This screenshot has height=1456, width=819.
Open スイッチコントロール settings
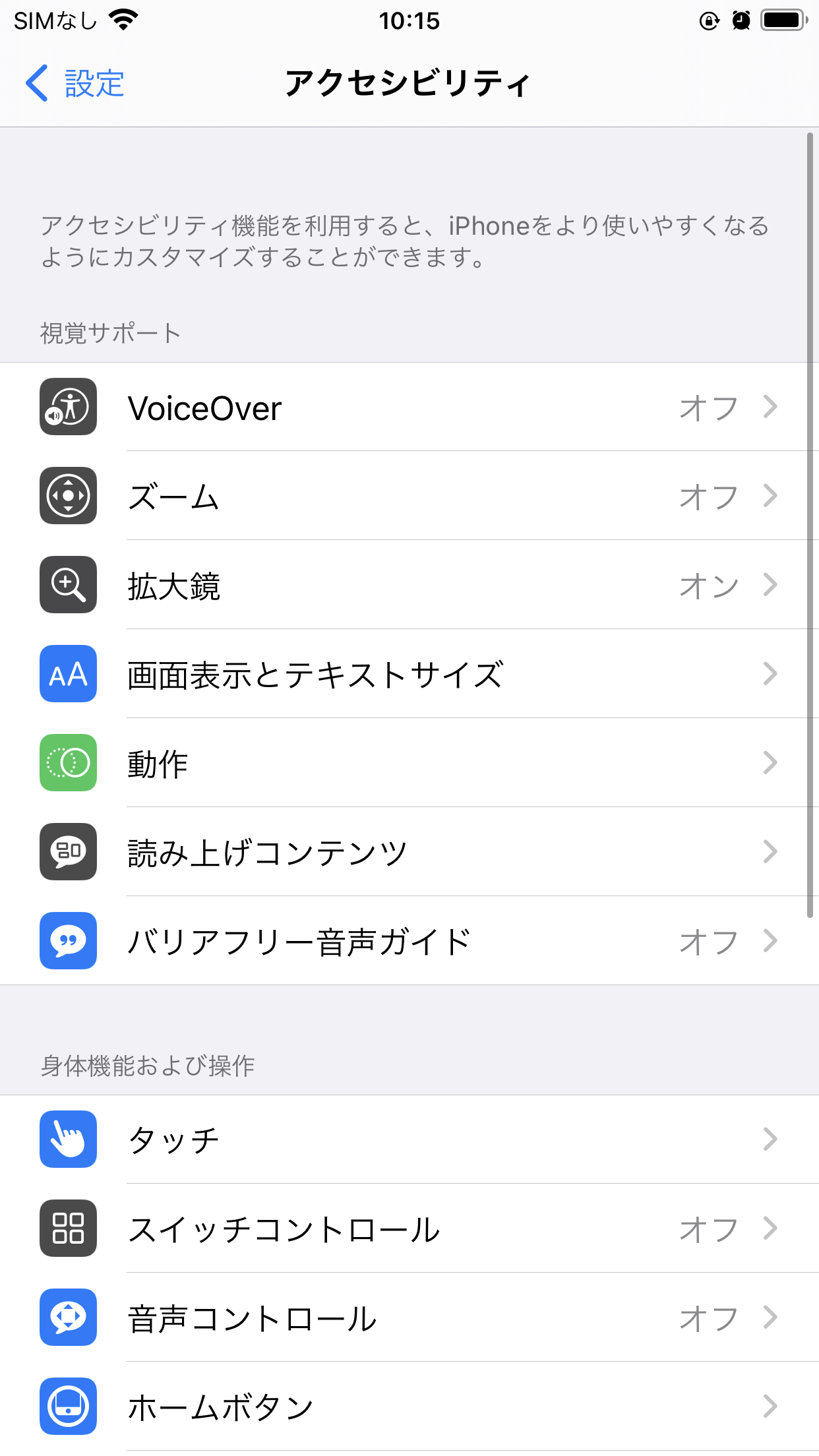click(x=409, y=1229)
